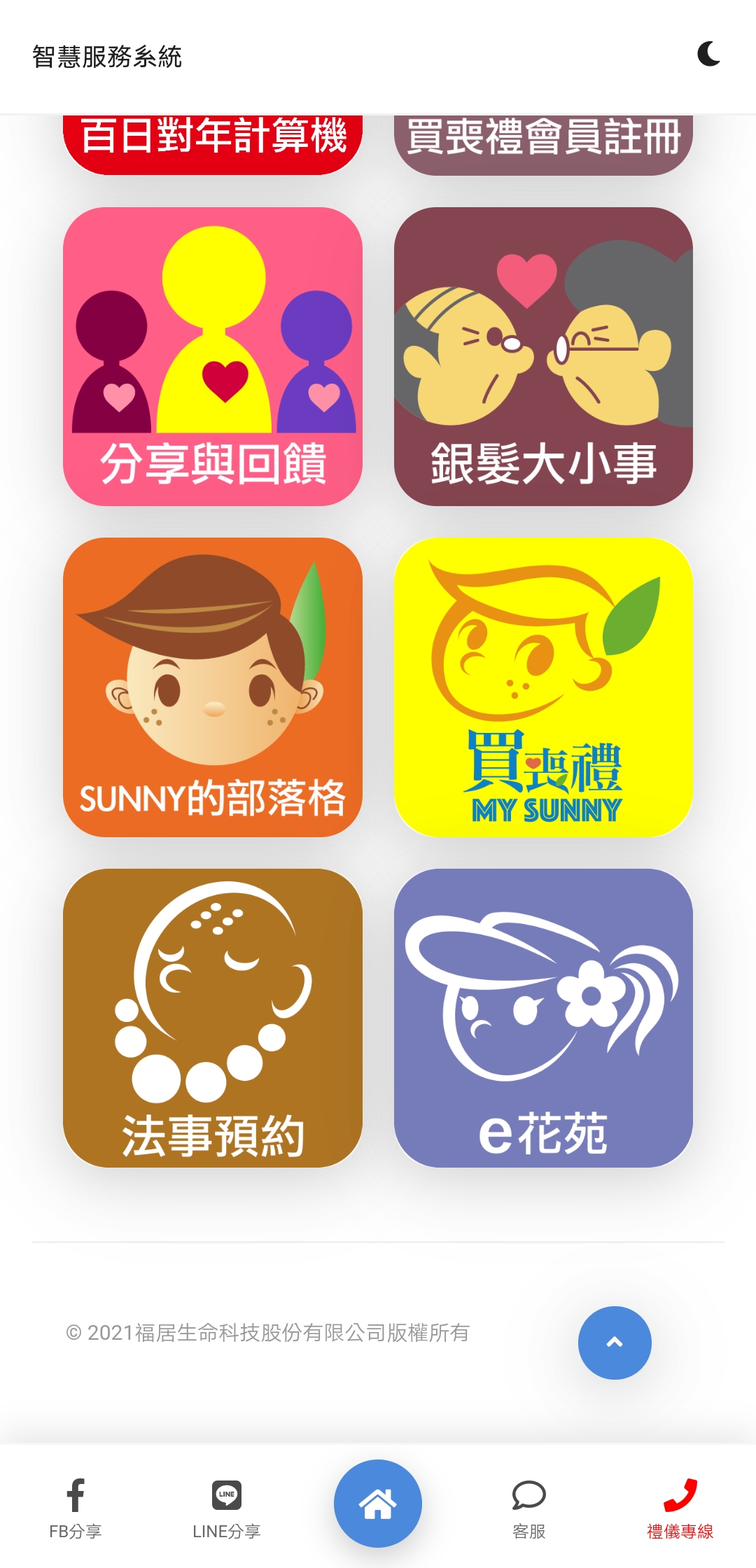Toggle dark mode with the moon icon

(708, 54)
